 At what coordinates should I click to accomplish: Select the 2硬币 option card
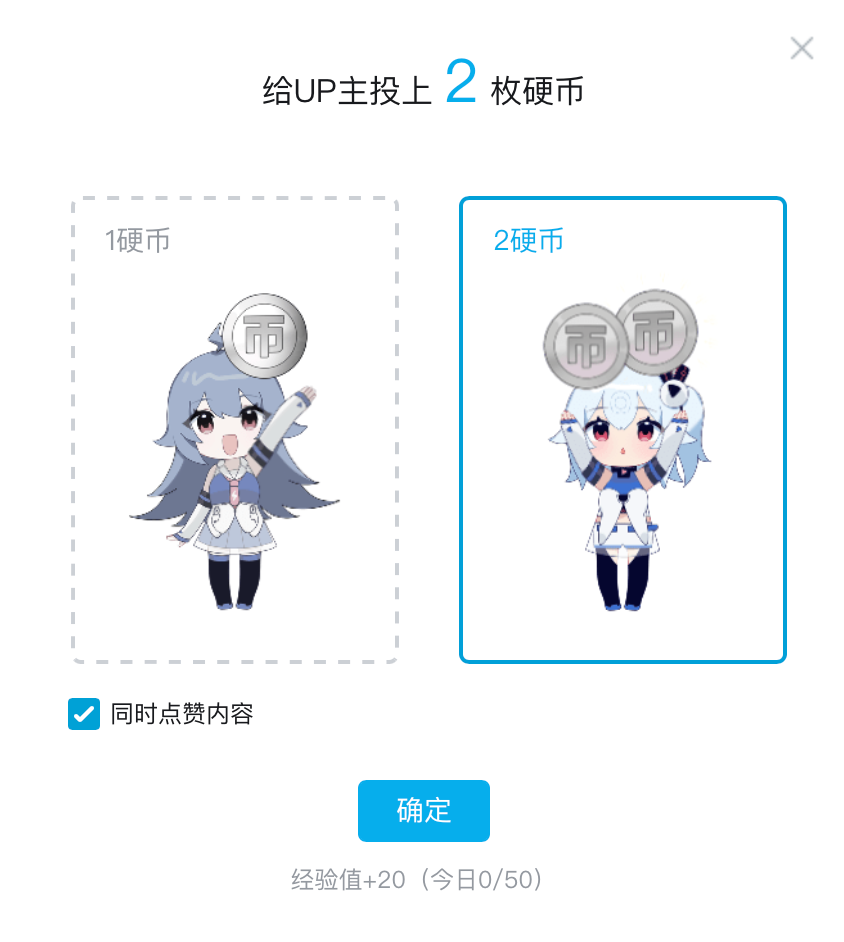pyautogui.click(x=622, y=430)
